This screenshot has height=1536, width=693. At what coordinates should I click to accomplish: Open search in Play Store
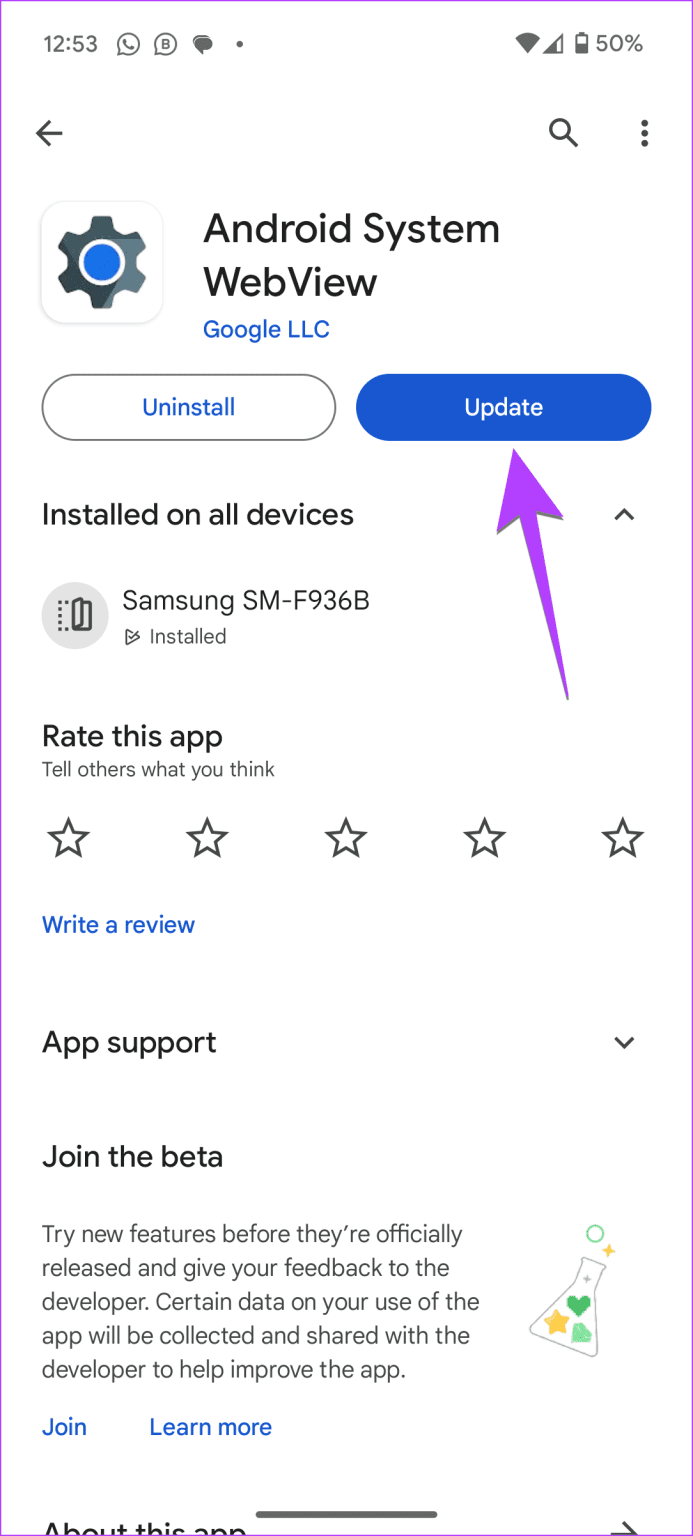(564, 132)
